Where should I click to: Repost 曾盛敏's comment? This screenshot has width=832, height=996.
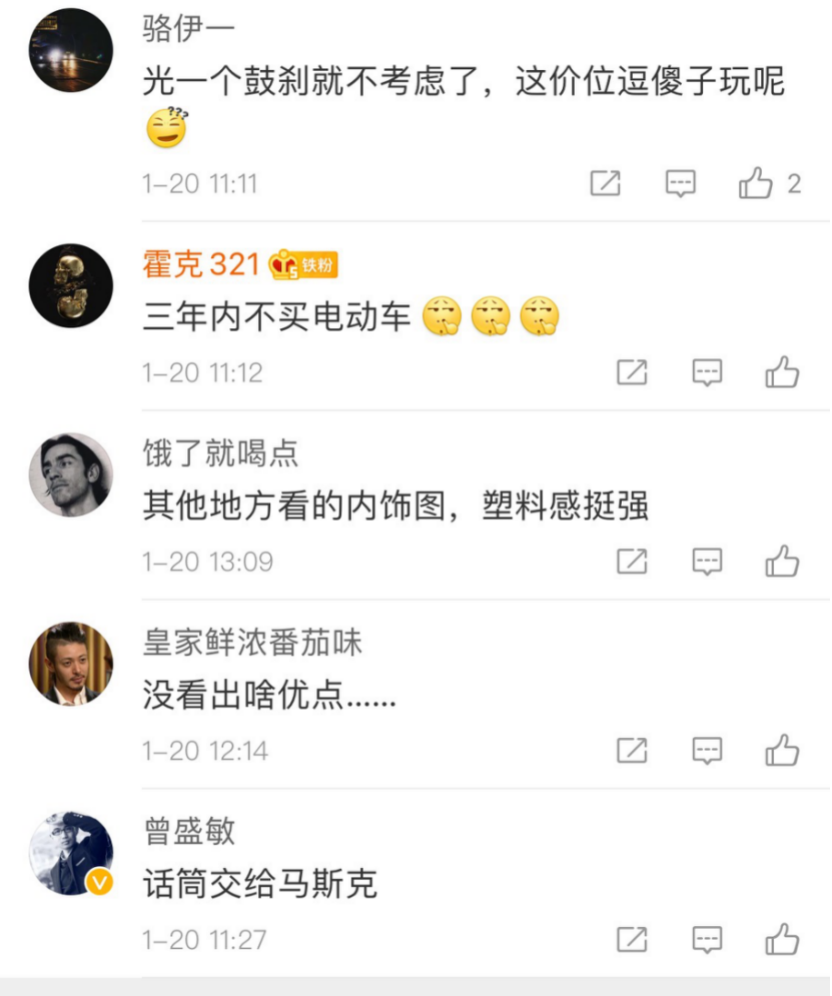tap(631, 940)
